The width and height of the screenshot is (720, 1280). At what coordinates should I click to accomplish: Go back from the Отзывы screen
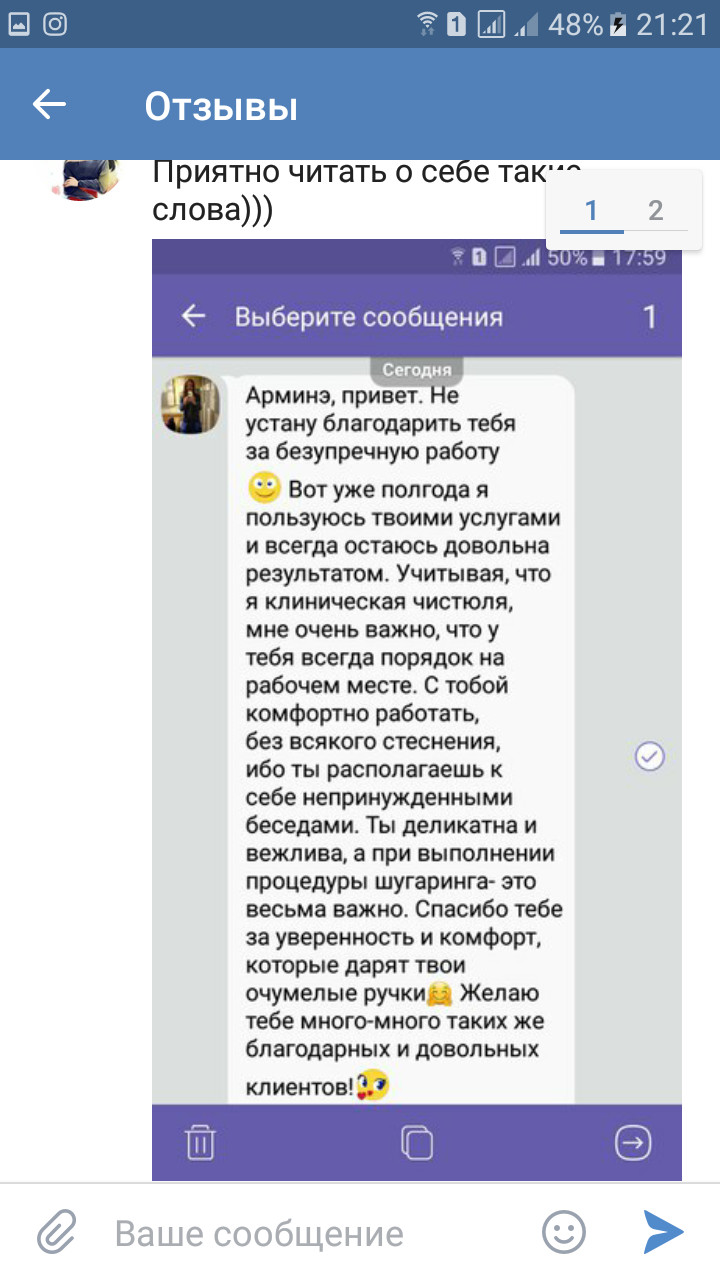pos(49,105)
